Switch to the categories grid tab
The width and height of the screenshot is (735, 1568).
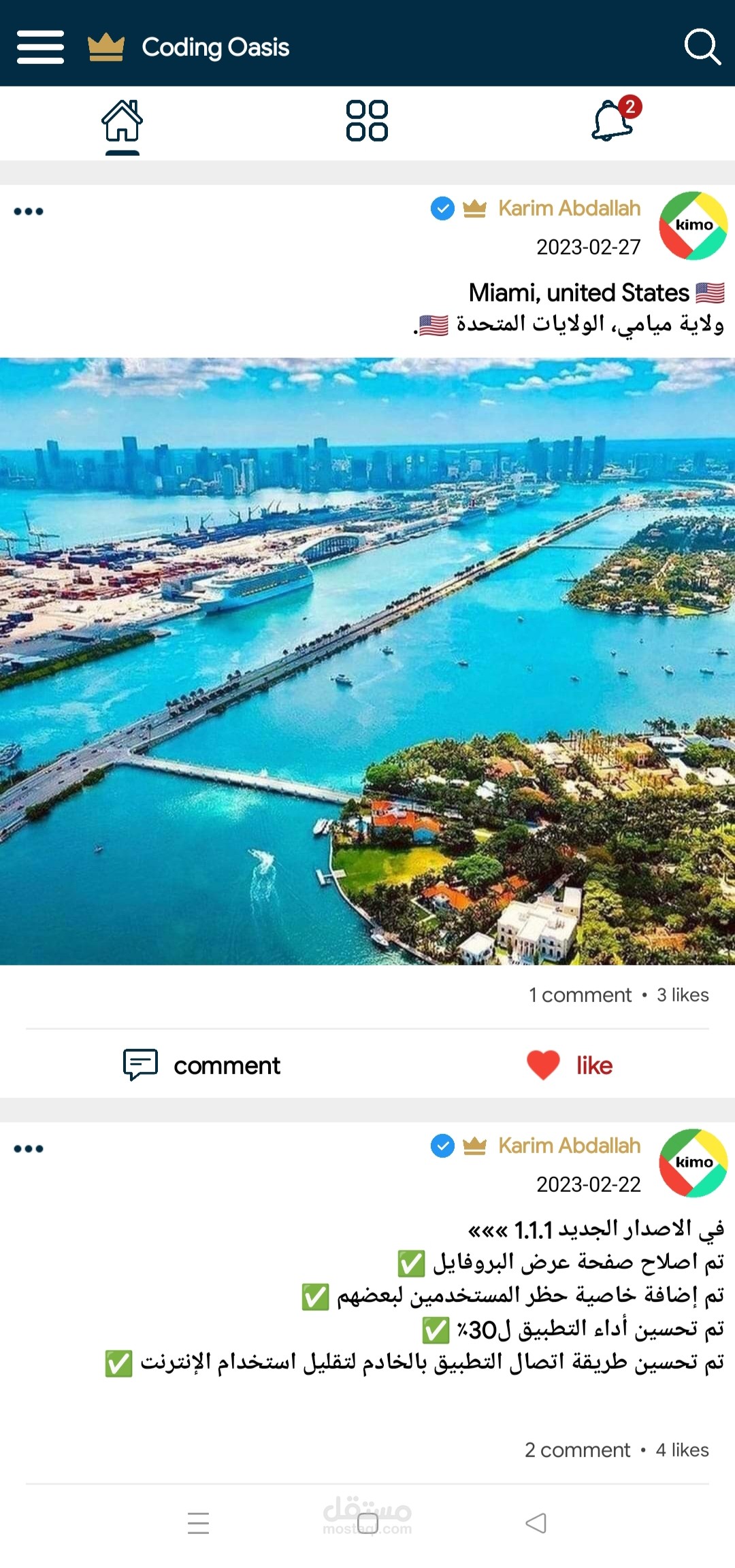[367, 122]
